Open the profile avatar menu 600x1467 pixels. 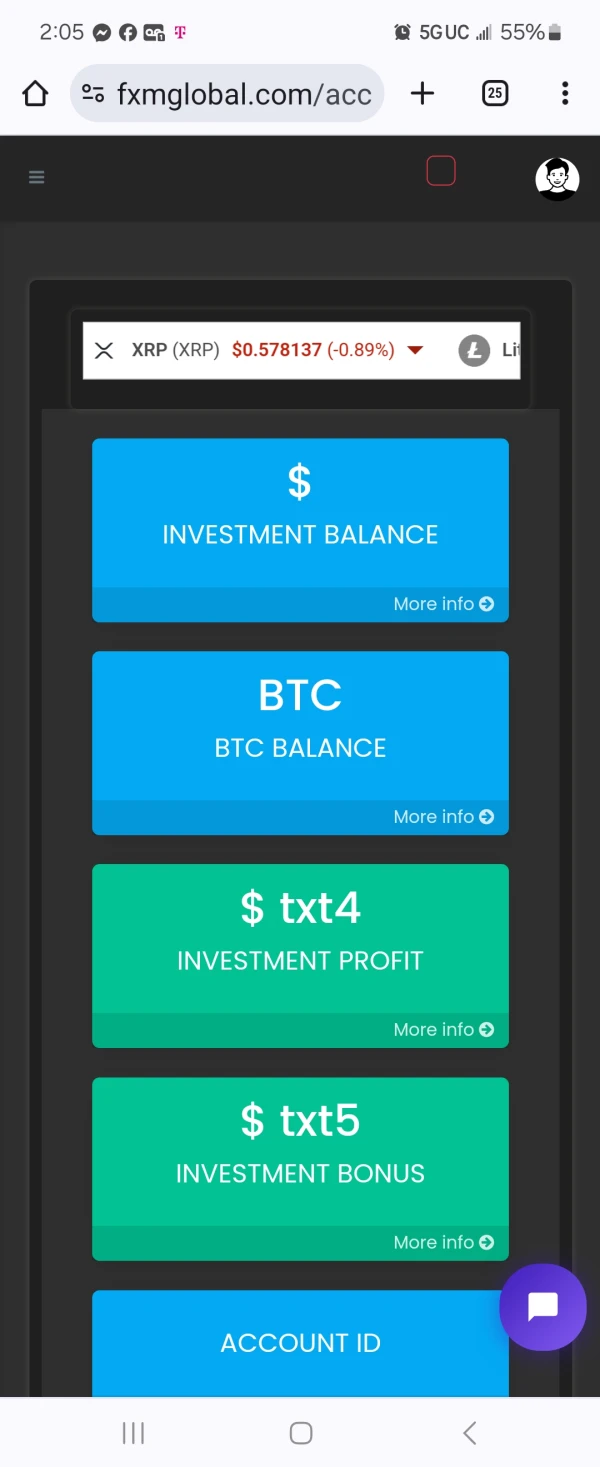pyautogui.click(x=557, y=179)
